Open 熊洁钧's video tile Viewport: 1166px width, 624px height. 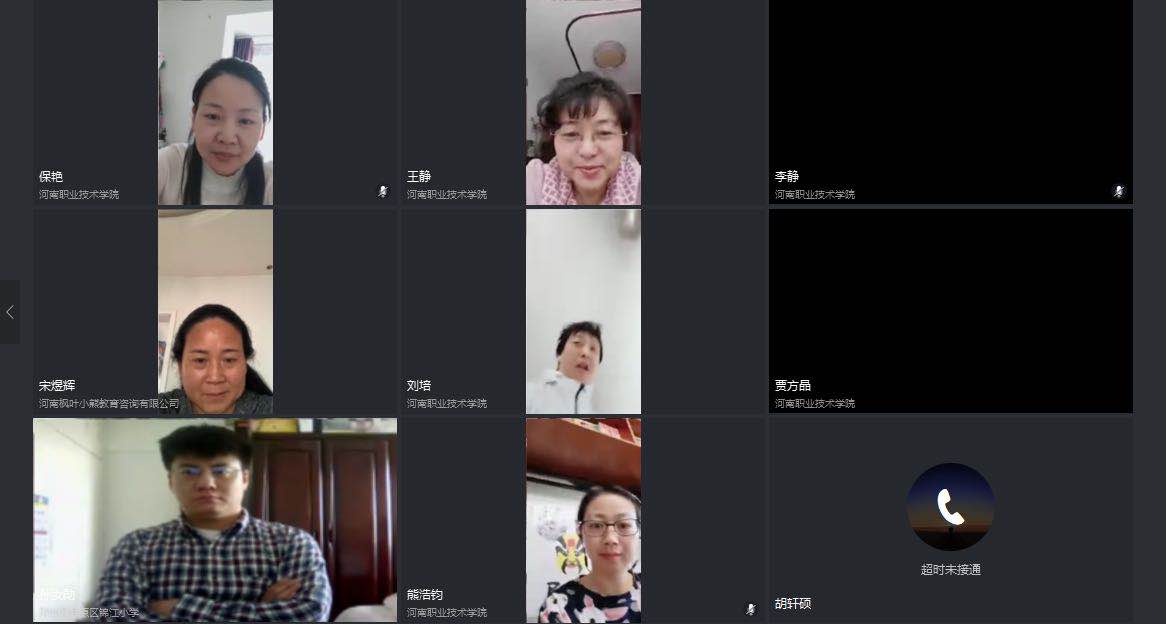(583, 520)
